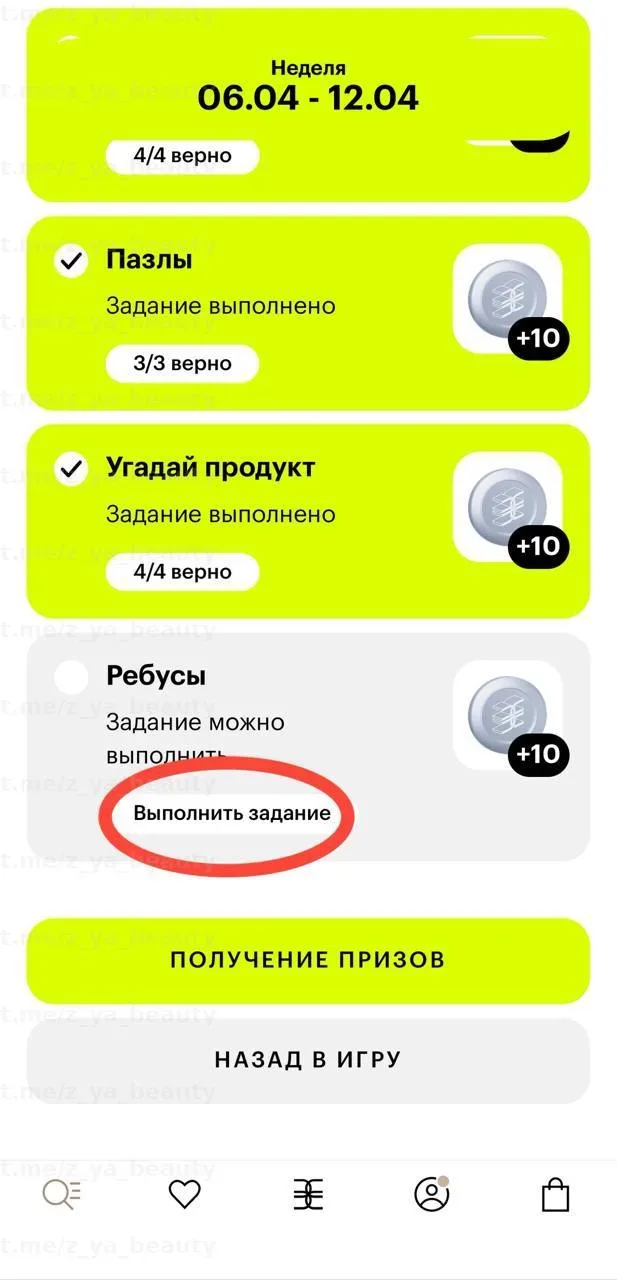The image size is (617, 1280).
Task: Switch to the favorites heart tab
Action: (185, 1194)
